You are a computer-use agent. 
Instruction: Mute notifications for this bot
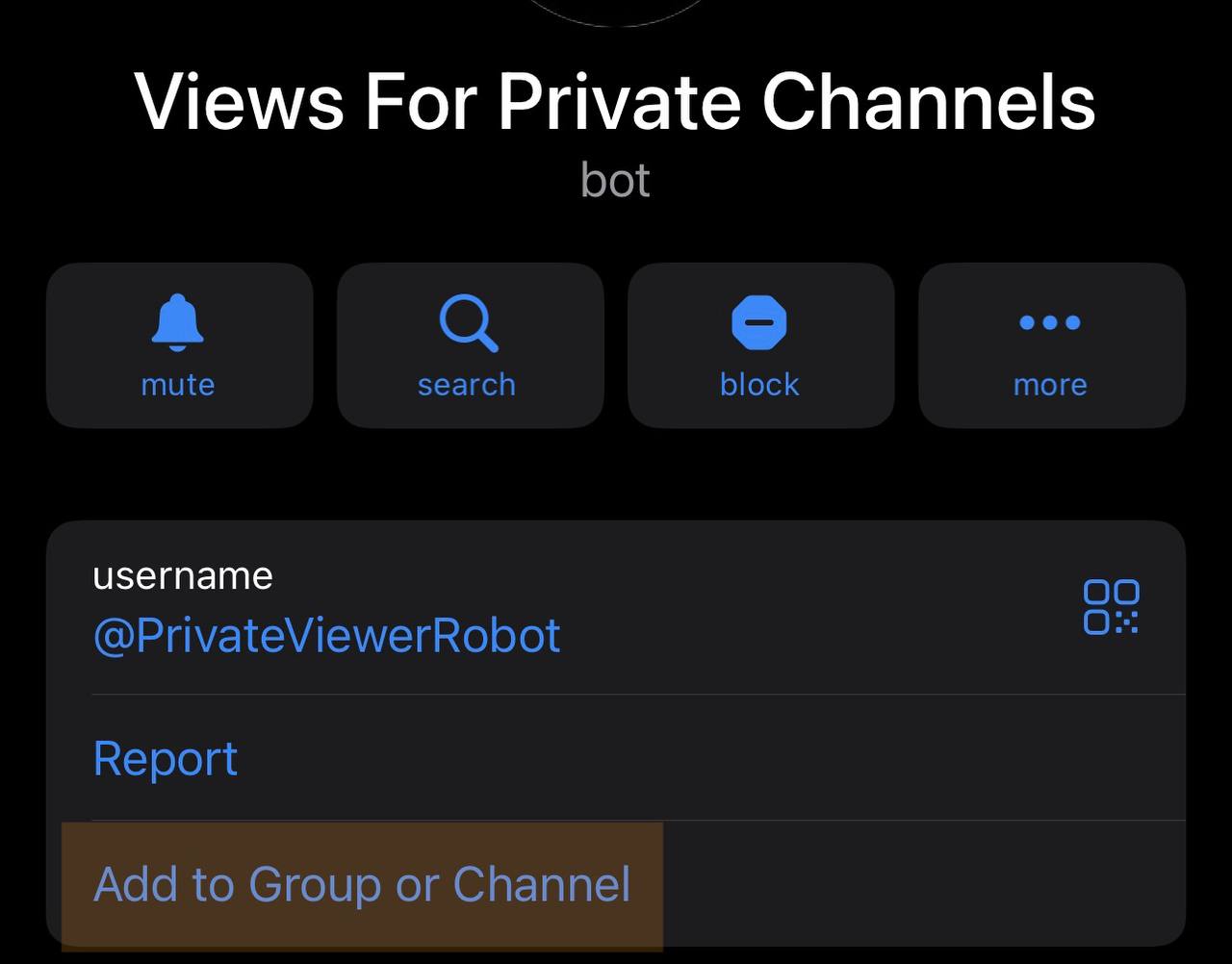pyautogui.click(x=179, y=345)
